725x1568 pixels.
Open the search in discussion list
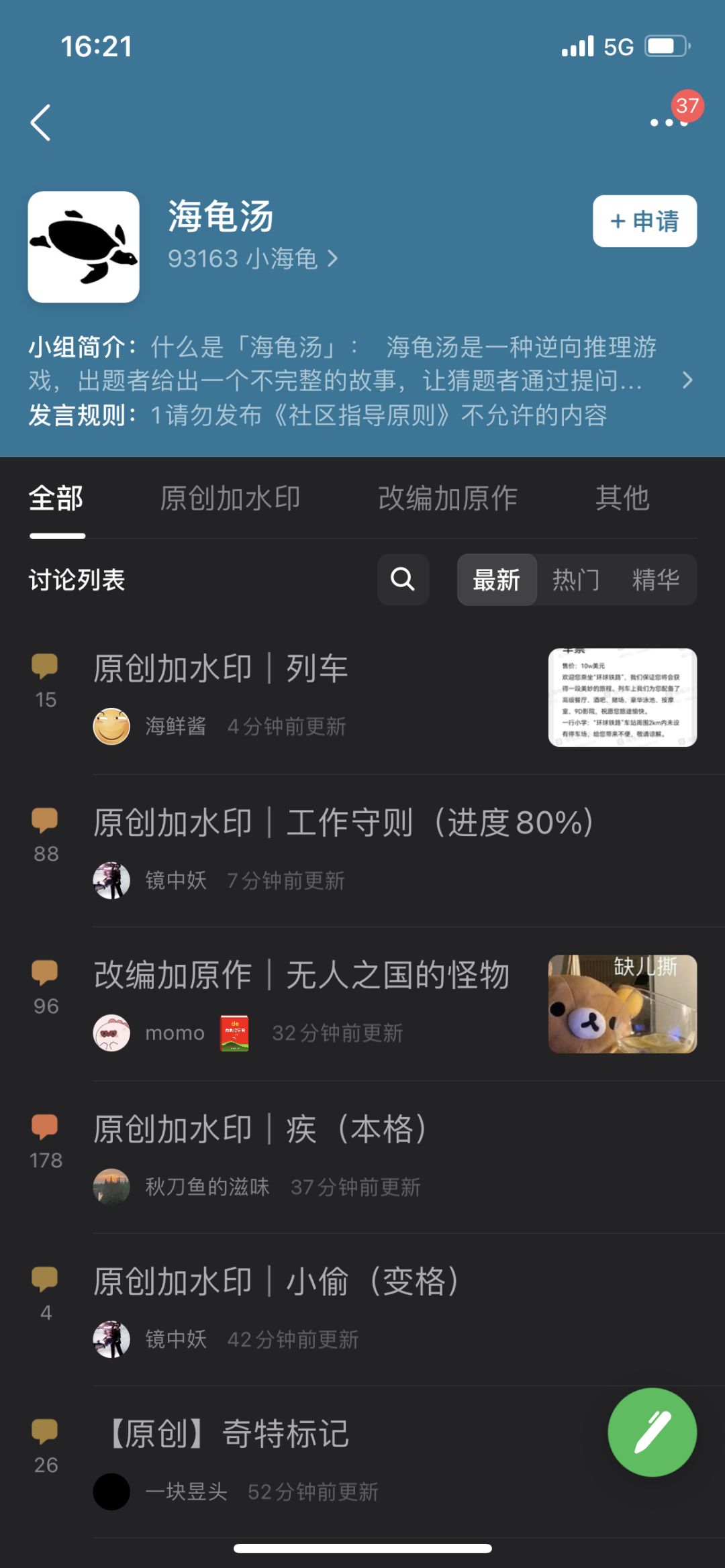403,580
